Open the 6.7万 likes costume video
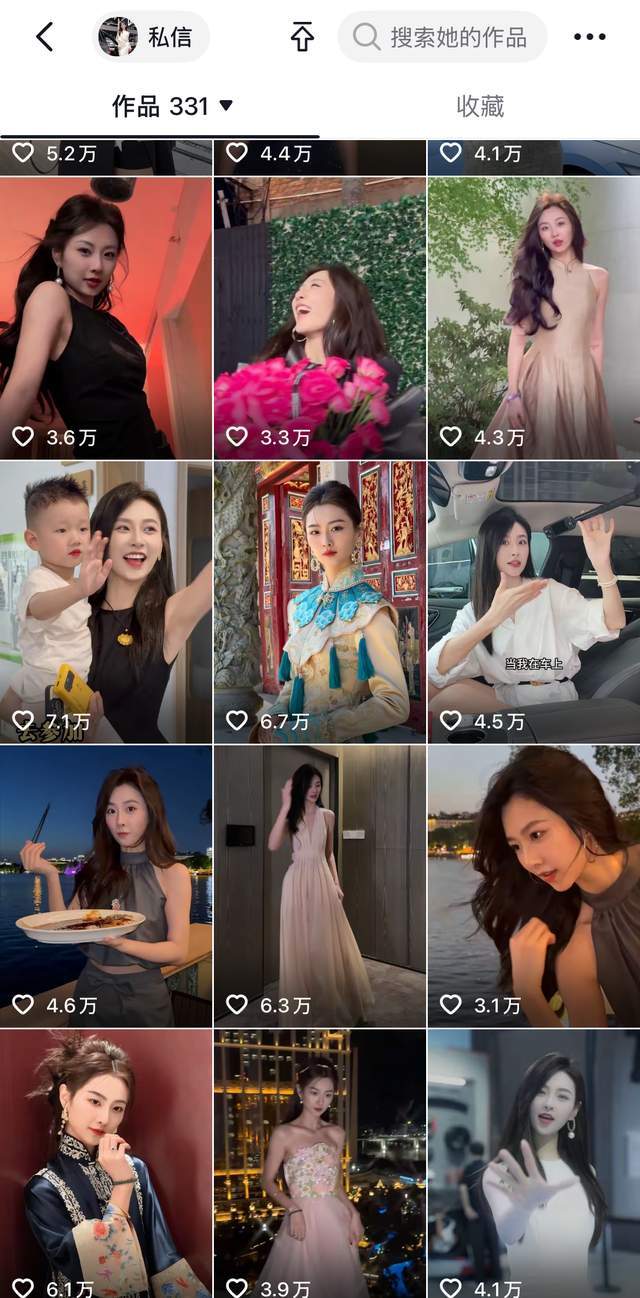Image resolution: width=640 pixels, height=1298 pixels. (320, 602)
